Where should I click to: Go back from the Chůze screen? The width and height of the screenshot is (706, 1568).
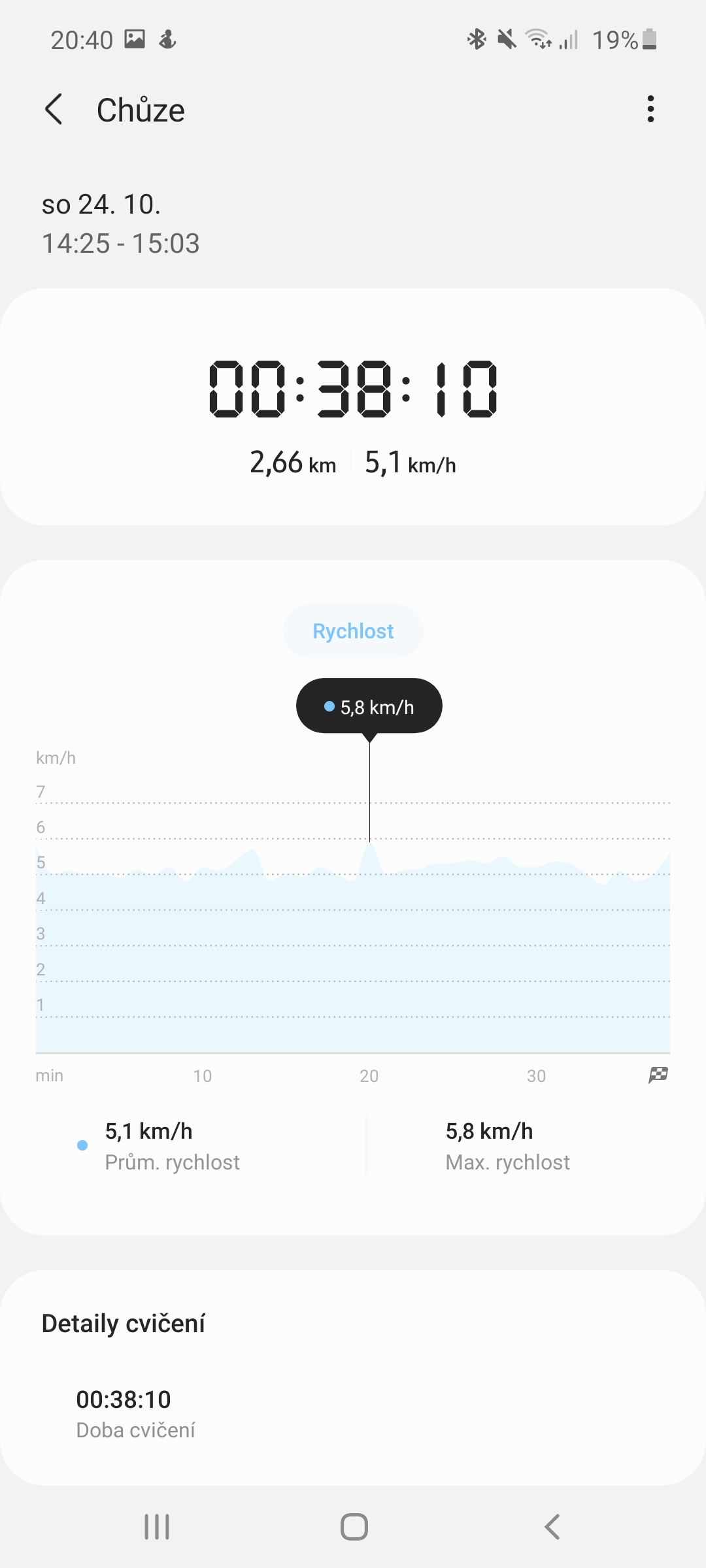(54, 109)
